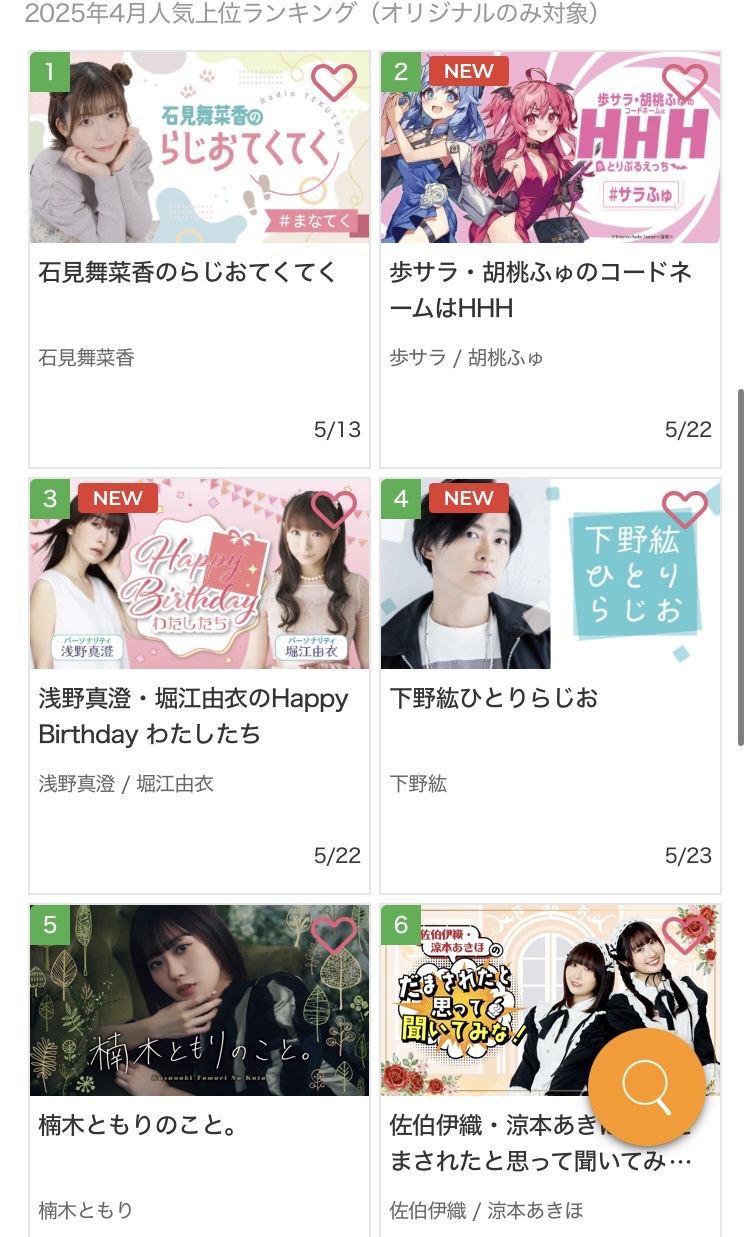
Task: Add 下野紘ひとりらじお to favorites
Action: coord(685,508)
